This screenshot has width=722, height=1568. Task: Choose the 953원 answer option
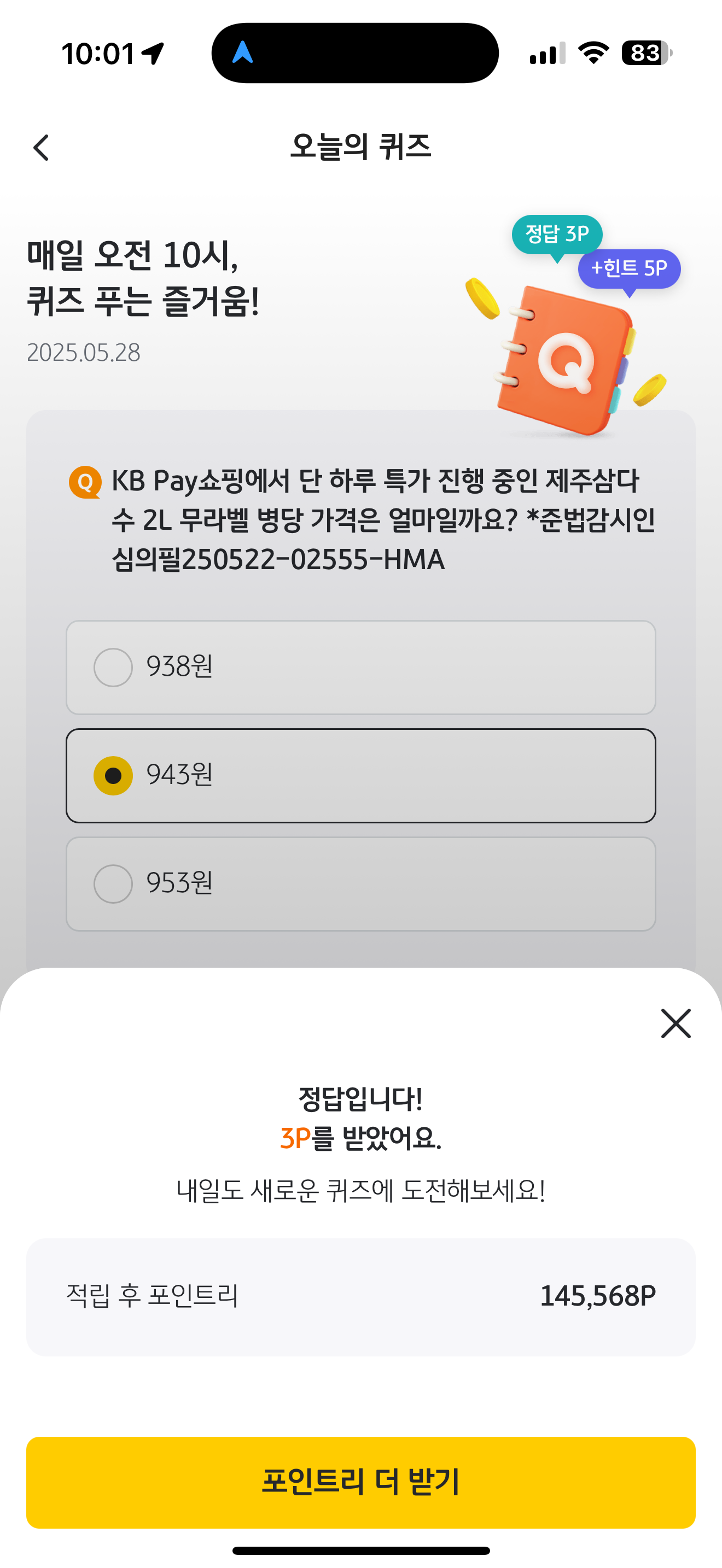click(360, 884)
